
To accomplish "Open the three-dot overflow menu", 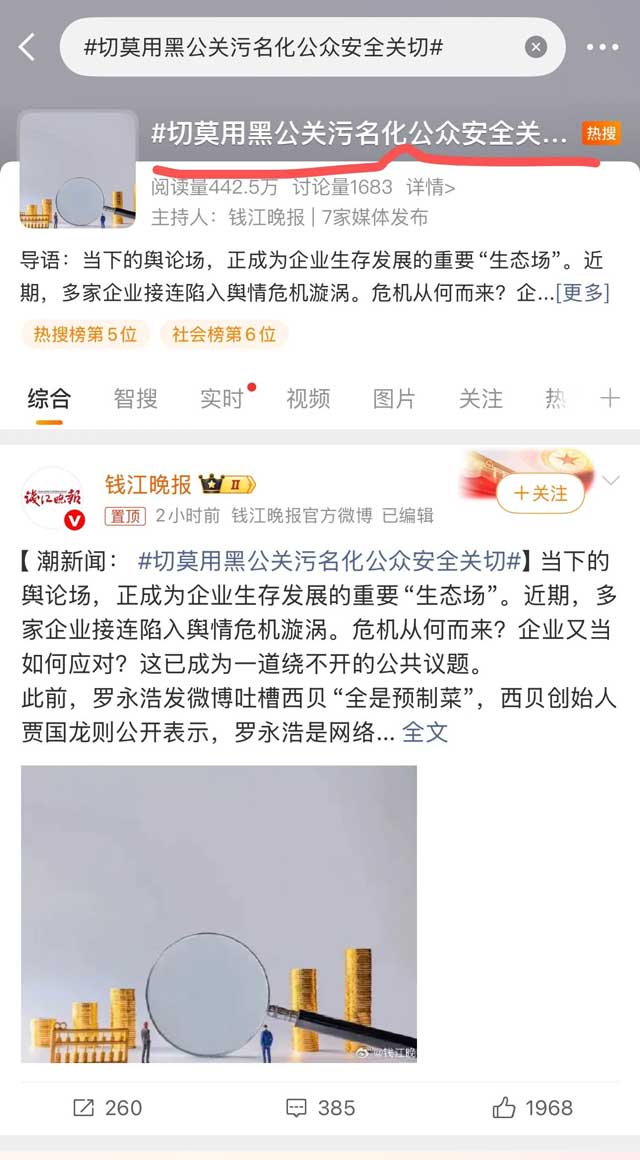I will [603, 47].
